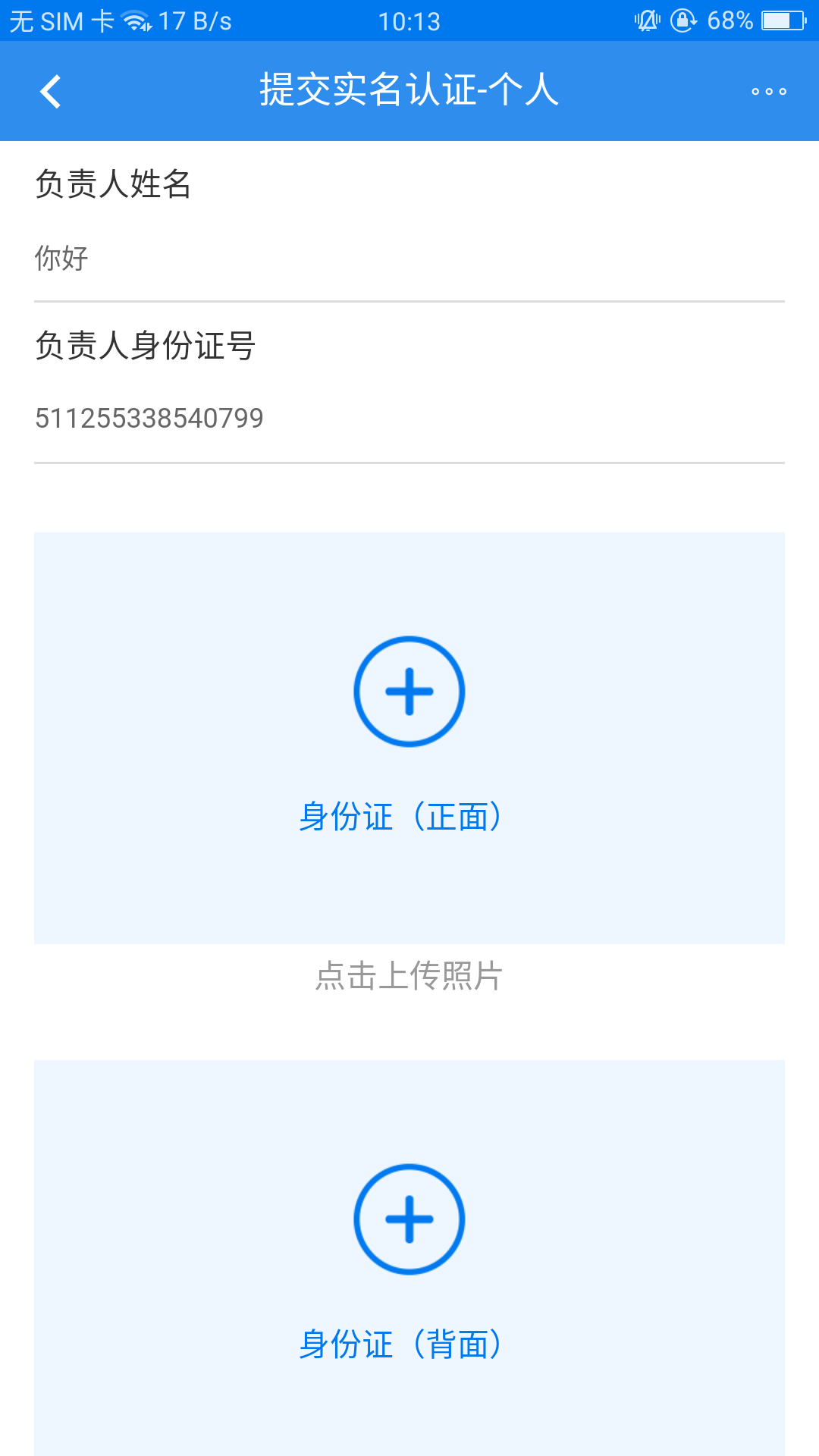Open the three-dot overflow menu
Viewport: 819px width, 1456px height.
click(x=768, y=92)
